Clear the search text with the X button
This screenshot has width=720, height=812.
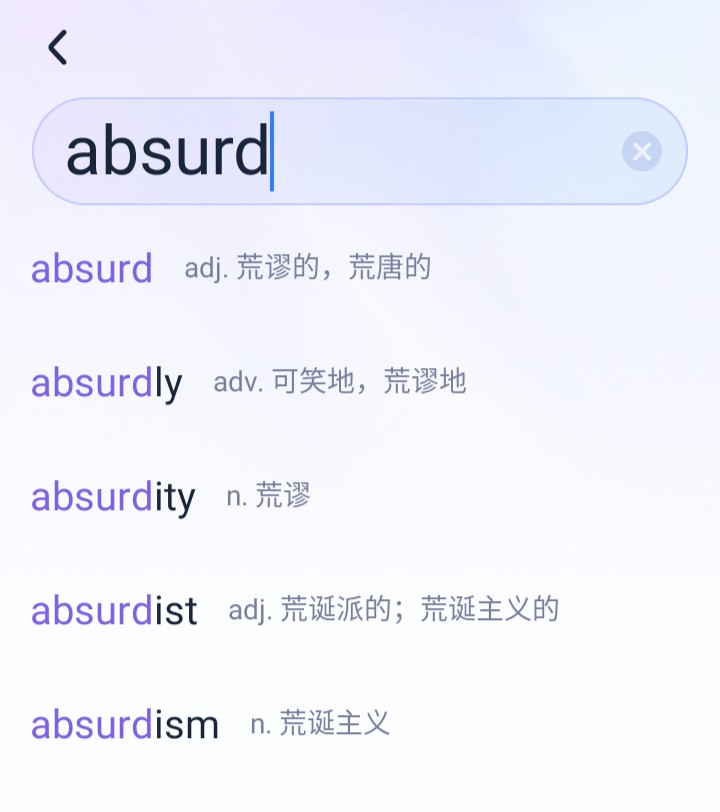tap(641, 152)
